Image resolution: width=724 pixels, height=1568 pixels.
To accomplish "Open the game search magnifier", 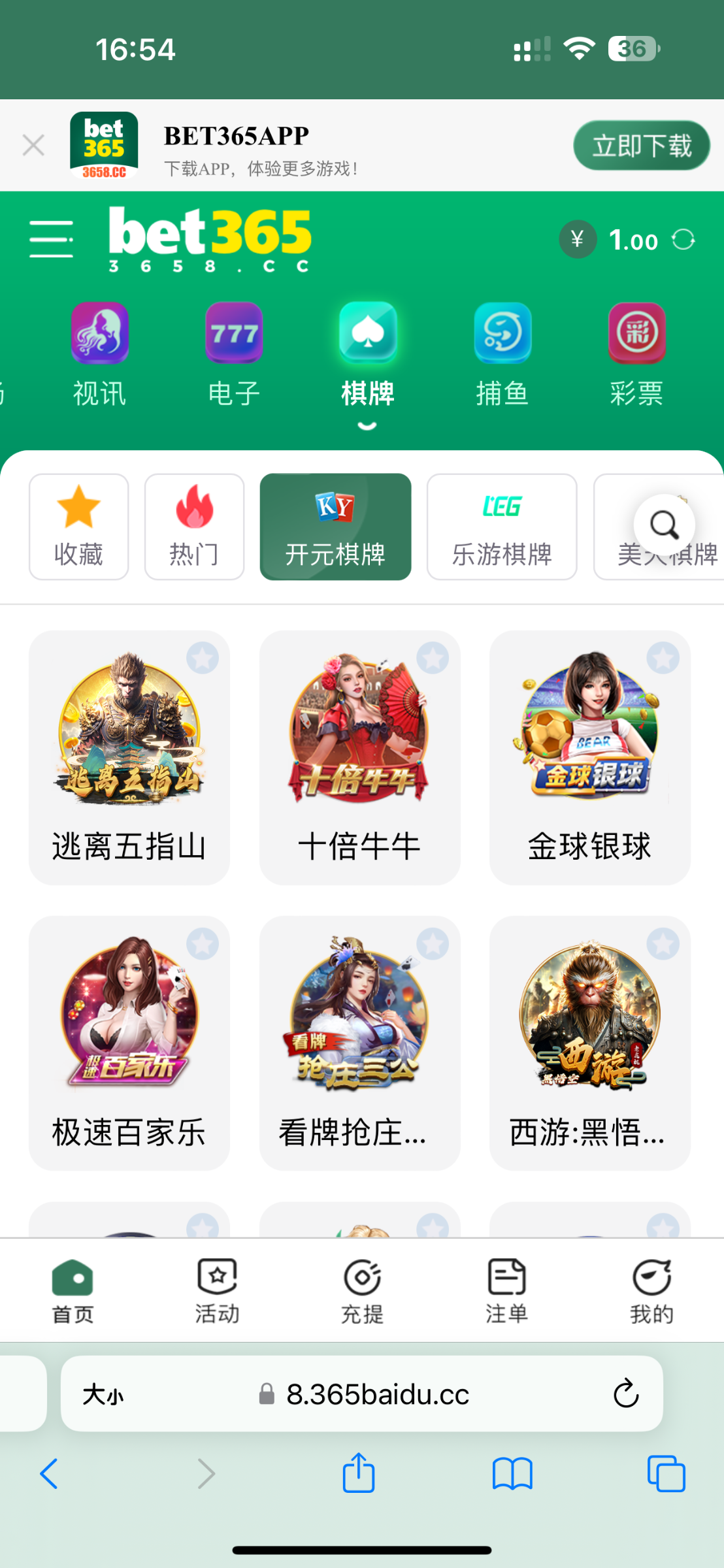I will click(664, 525).
